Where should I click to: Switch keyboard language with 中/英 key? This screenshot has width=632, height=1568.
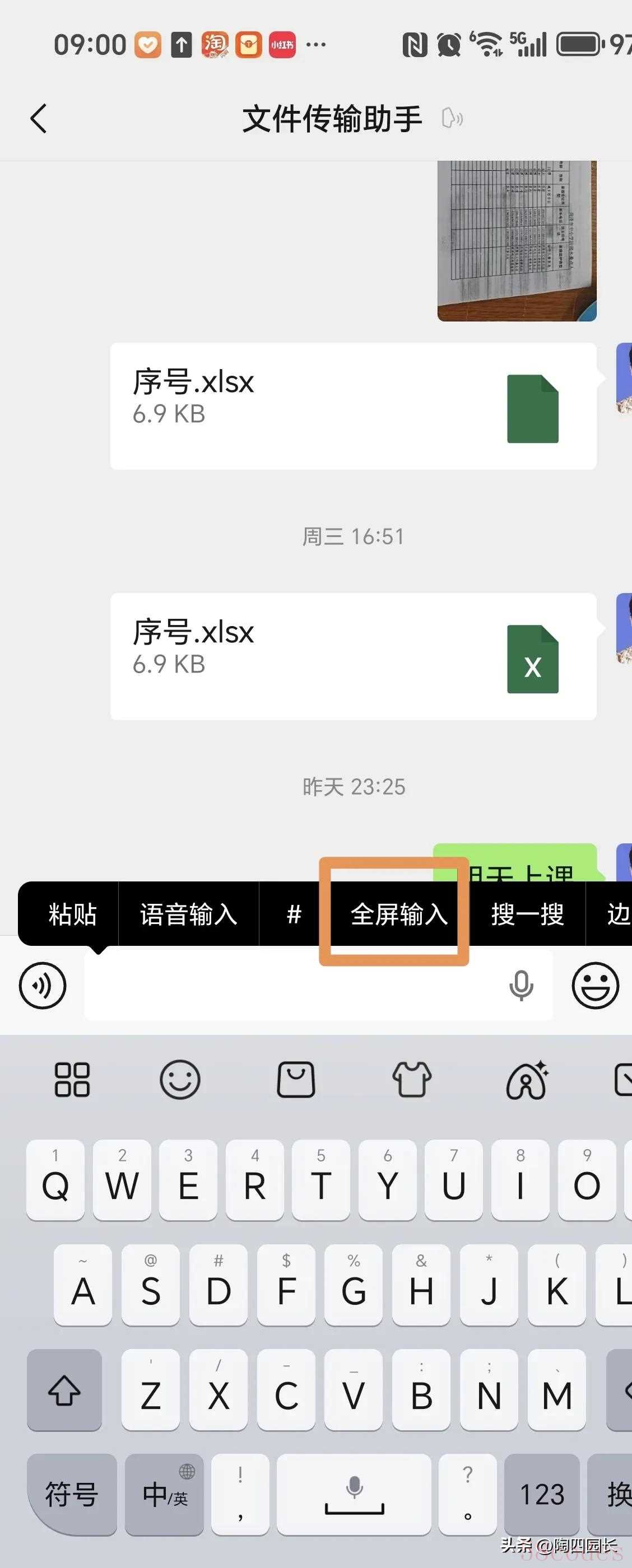[x=164, y=1494]
